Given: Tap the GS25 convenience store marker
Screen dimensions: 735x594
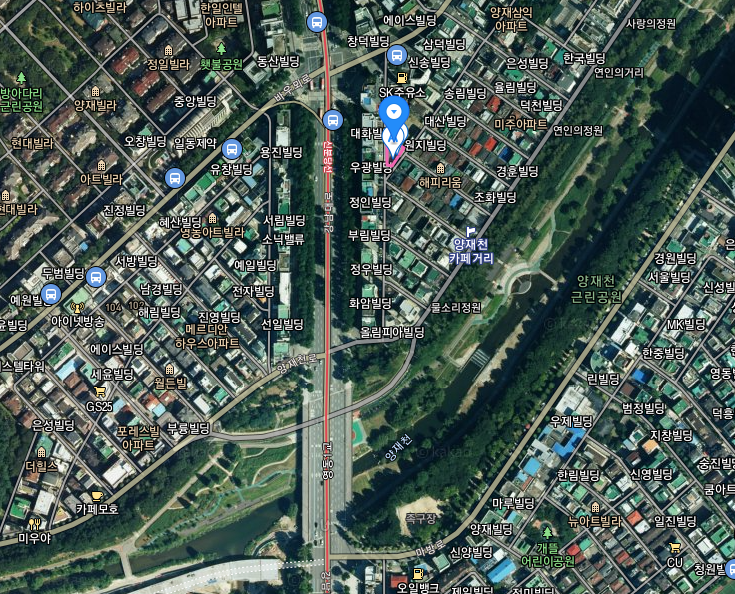Looking at the screenshot, I should point(99,391).
